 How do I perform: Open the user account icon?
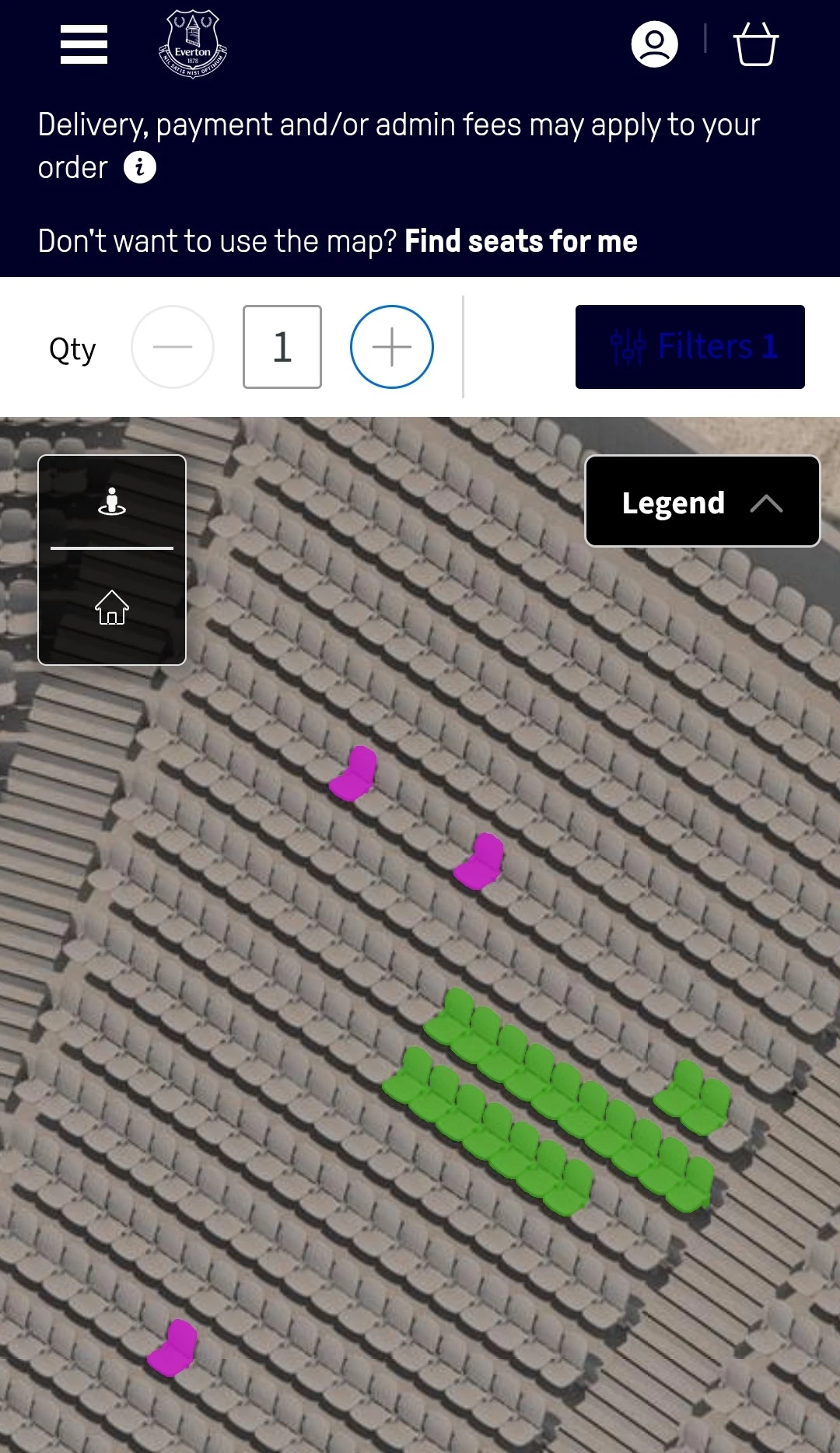pos(654,44)
